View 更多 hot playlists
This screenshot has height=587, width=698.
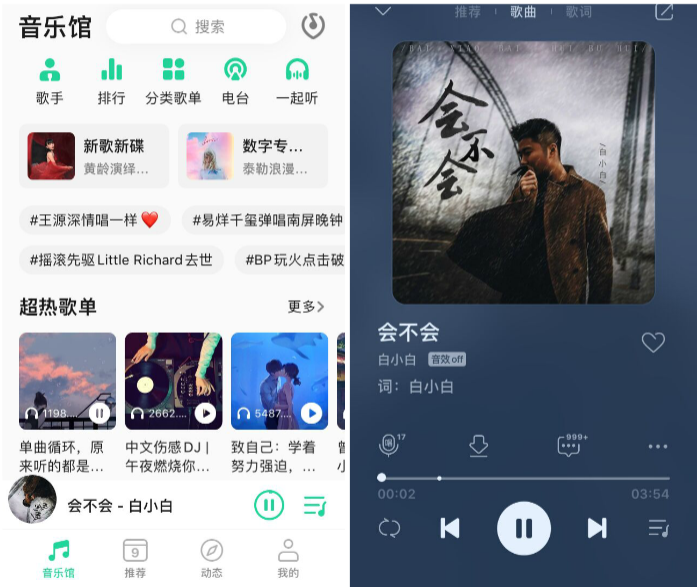(305, 306)
